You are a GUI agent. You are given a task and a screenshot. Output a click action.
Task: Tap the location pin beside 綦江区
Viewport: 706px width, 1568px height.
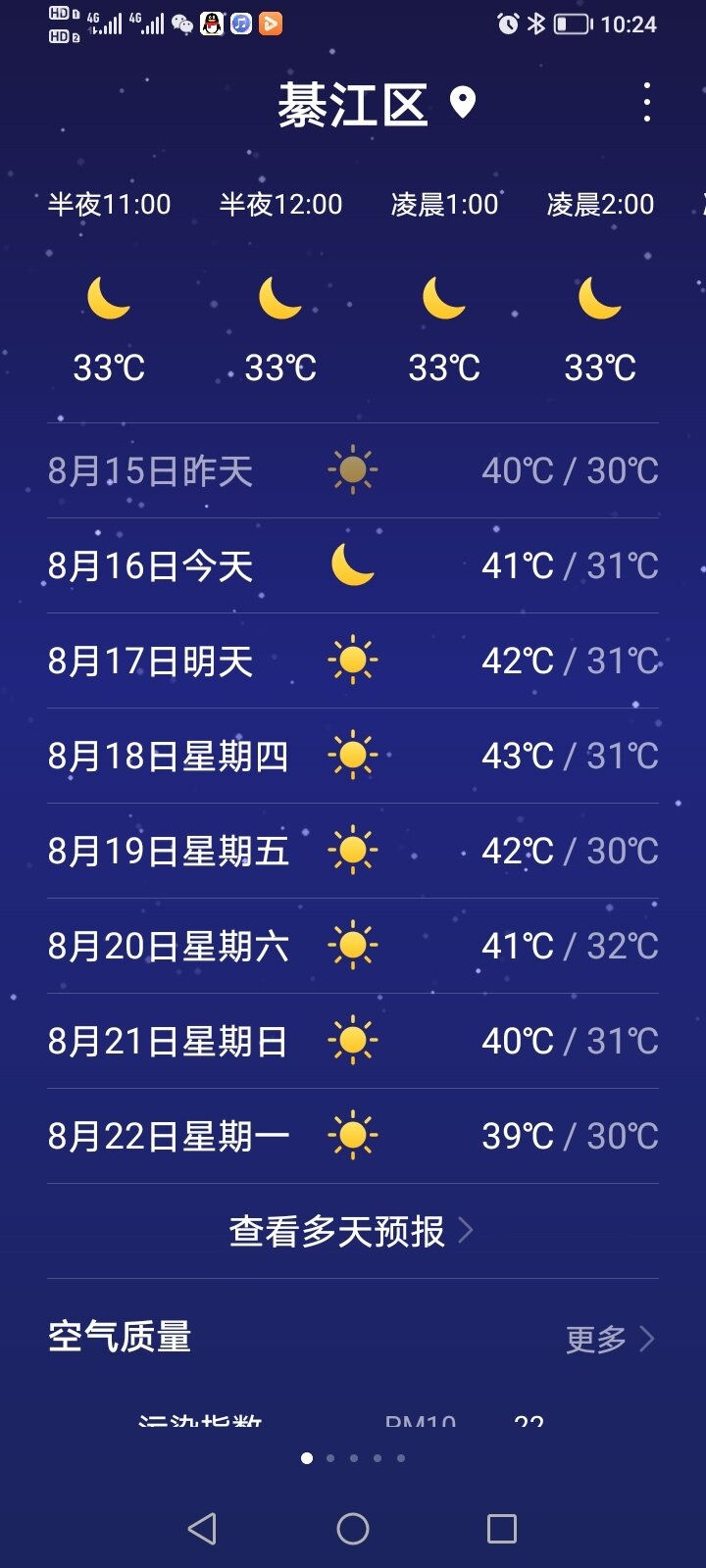(463, 103)
